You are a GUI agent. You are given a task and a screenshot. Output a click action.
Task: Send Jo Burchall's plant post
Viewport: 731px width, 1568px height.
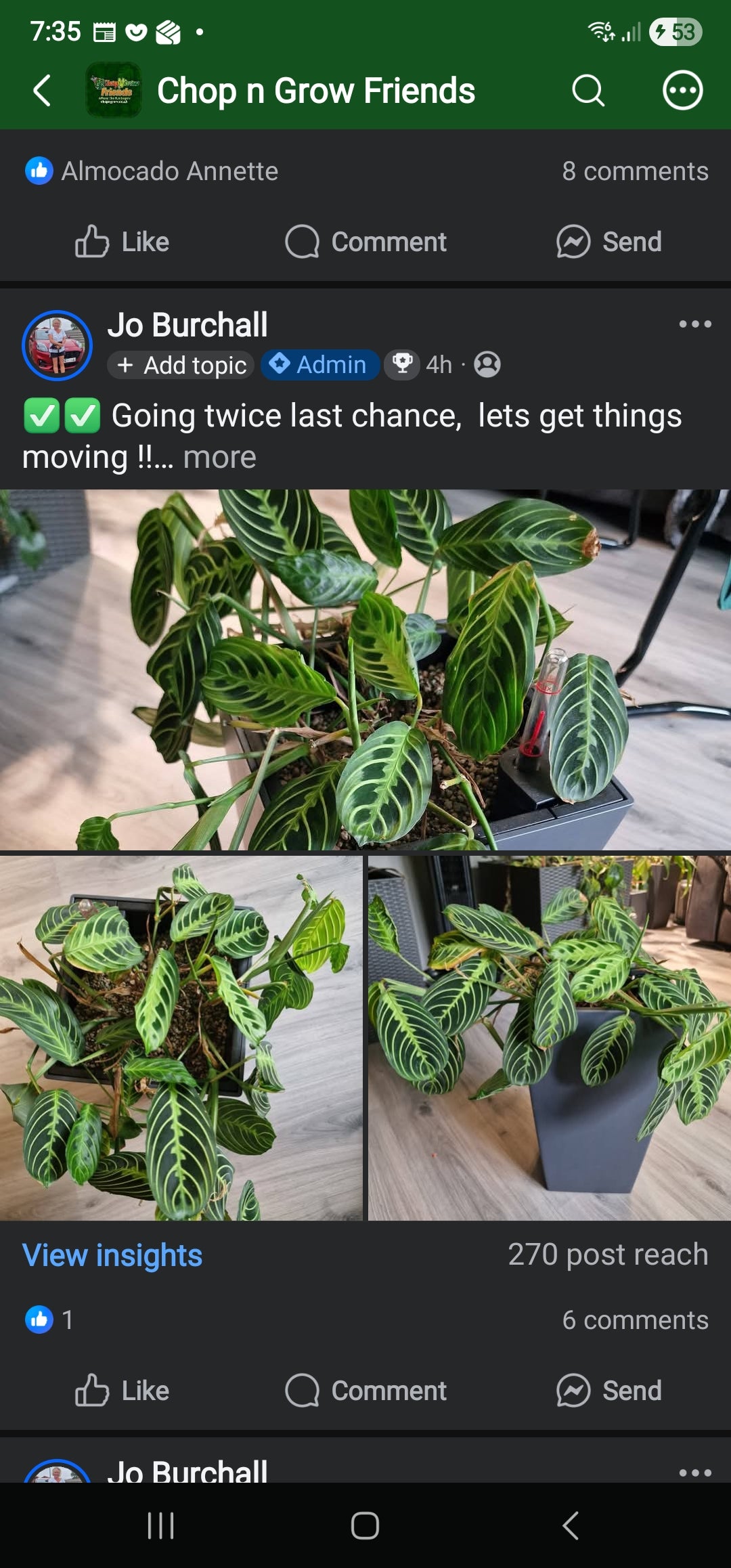click(x=608, y=1391)
